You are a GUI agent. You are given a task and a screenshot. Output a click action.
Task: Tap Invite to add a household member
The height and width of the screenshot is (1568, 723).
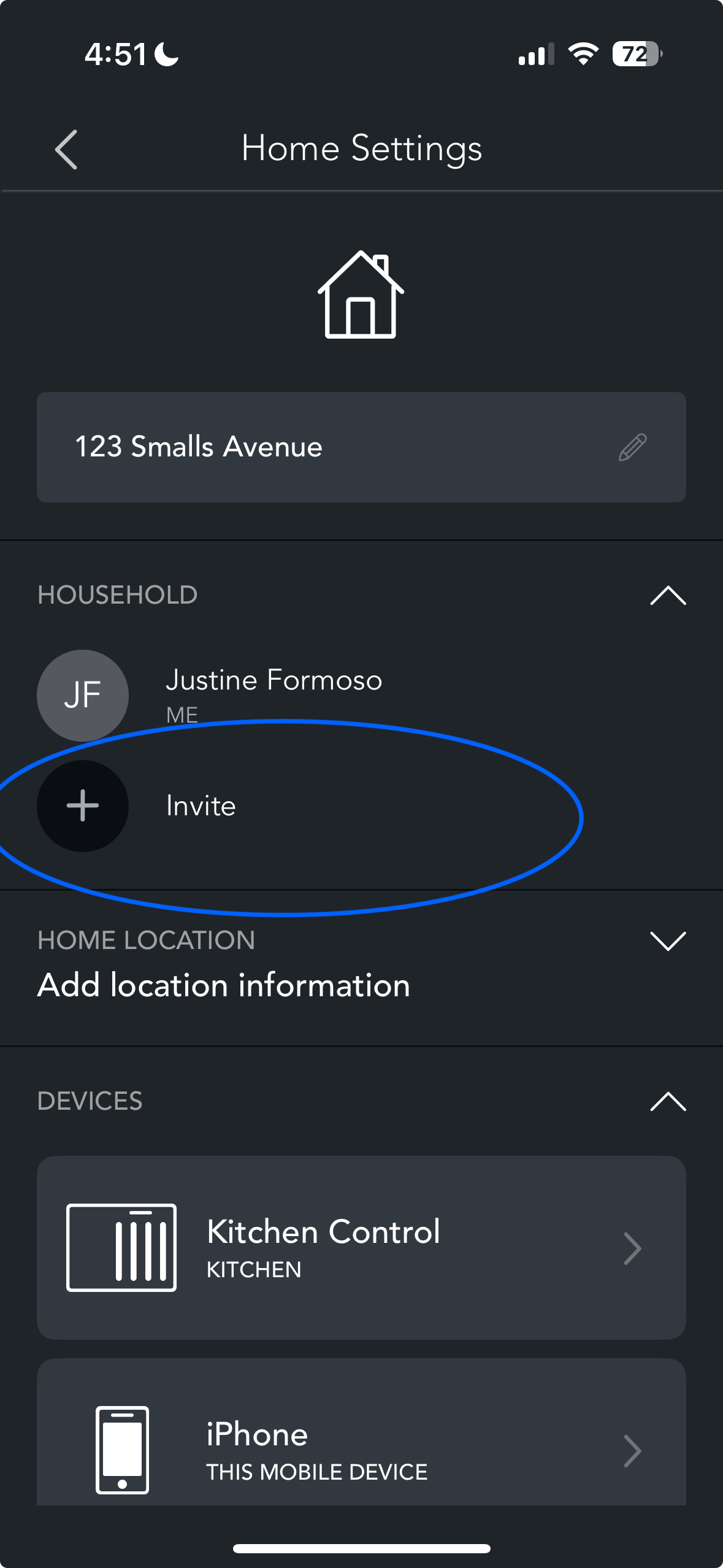(x=200, y=805)
